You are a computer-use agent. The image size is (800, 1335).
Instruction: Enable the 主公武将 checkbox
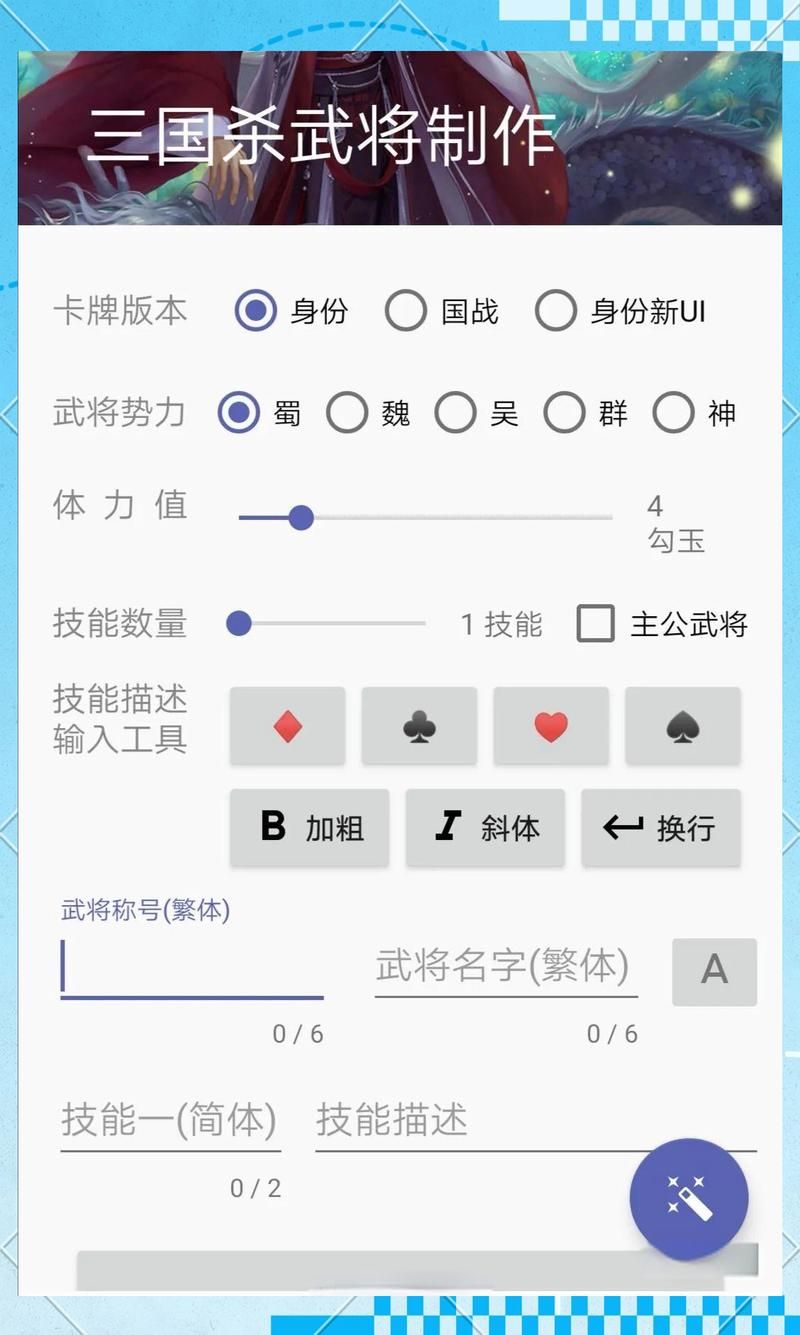pyautogui.click(x=597, y=624)
